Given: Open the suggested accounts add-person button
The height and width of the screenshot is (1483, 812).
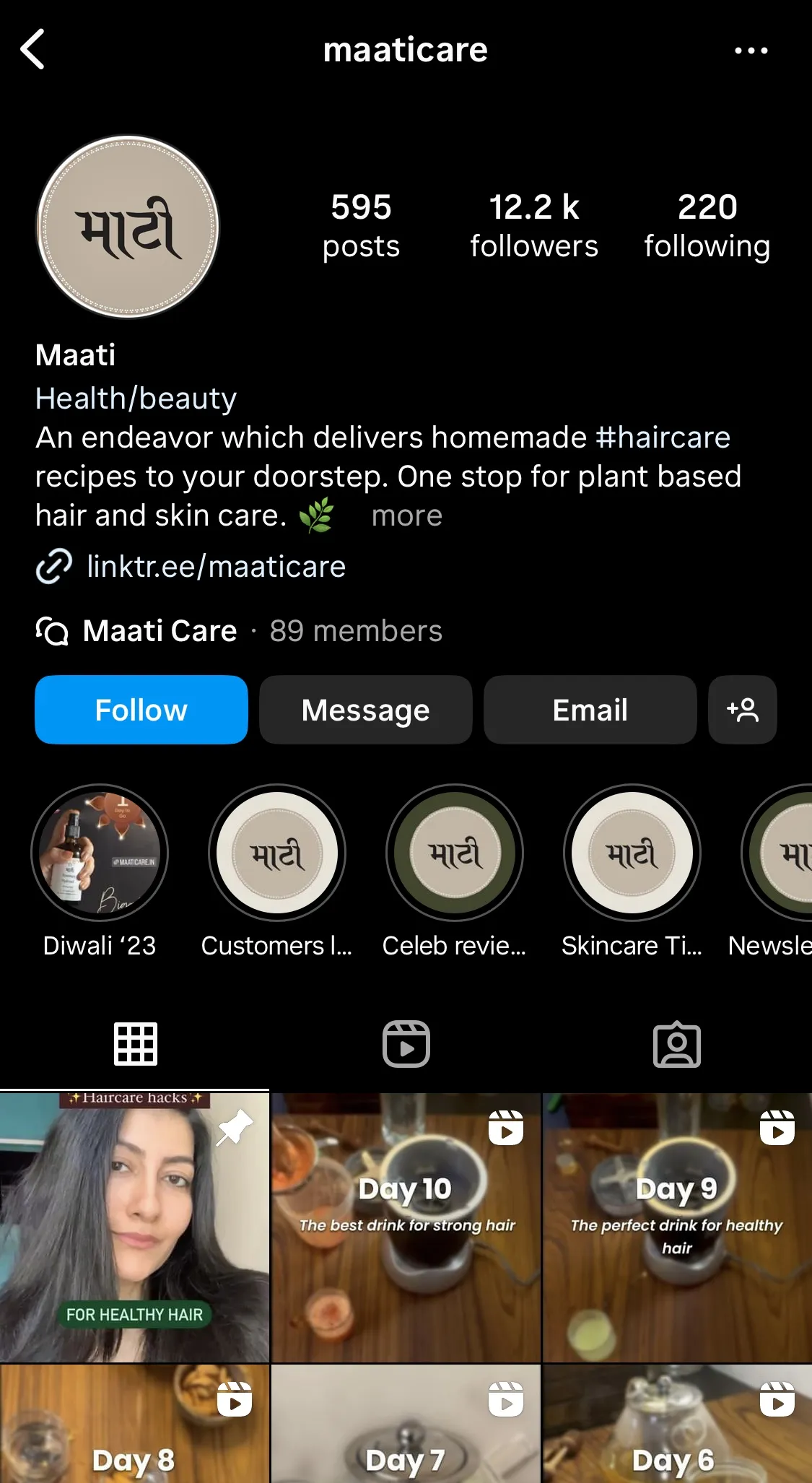Looking at the screenshot, I should click(743, 710).
